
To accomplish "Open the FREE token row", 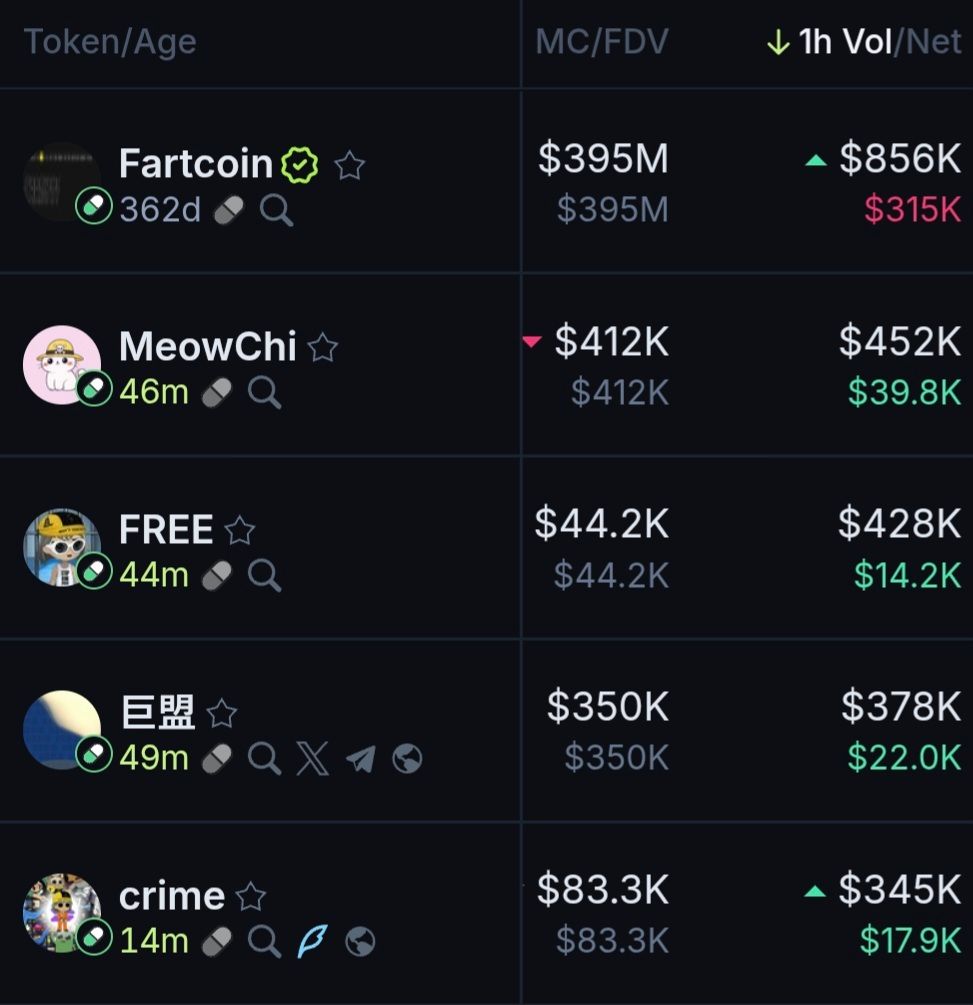I will click(165, 529).
